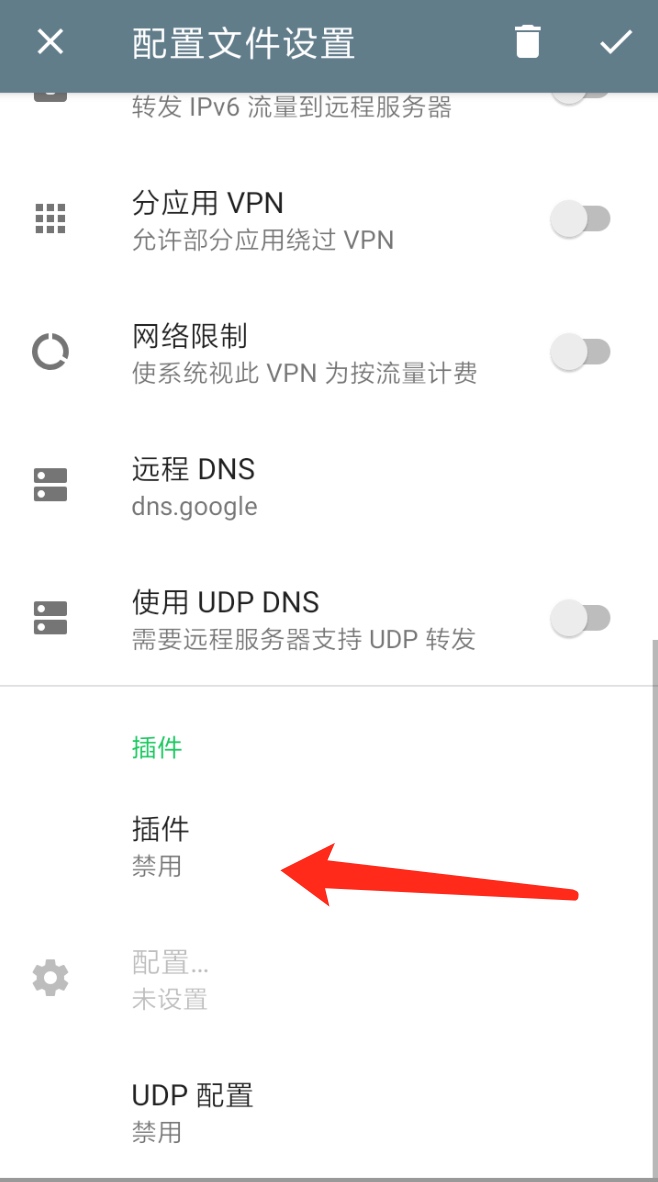Save changes with the checkmark icon
Viewport: 658px width, 1182px height.
click(616, 42)
